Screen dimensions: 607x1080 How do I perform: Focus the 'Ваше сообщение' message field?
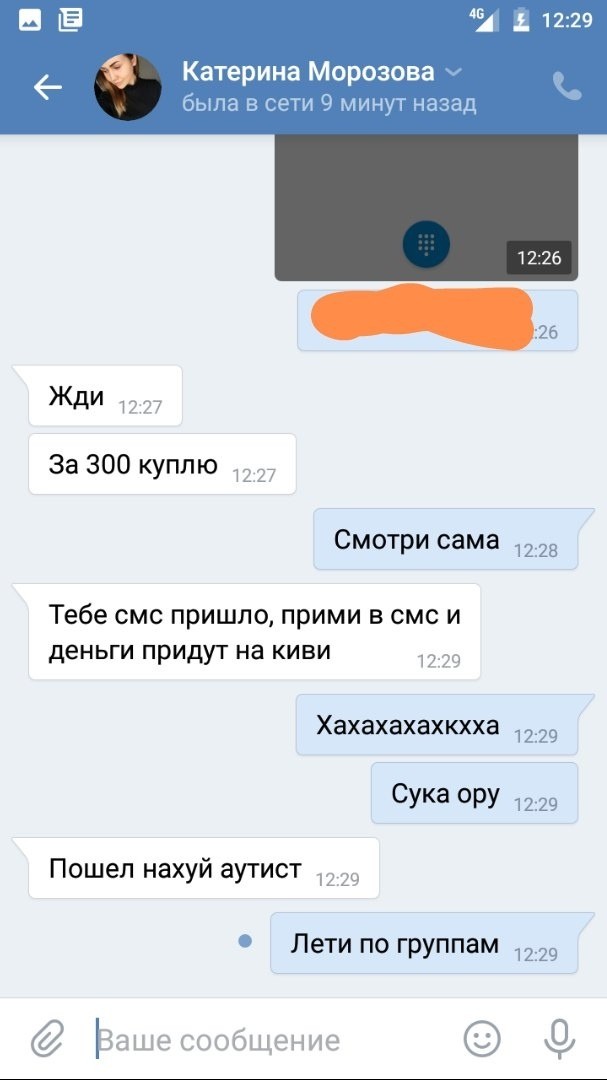click(x=270, y=1040)
